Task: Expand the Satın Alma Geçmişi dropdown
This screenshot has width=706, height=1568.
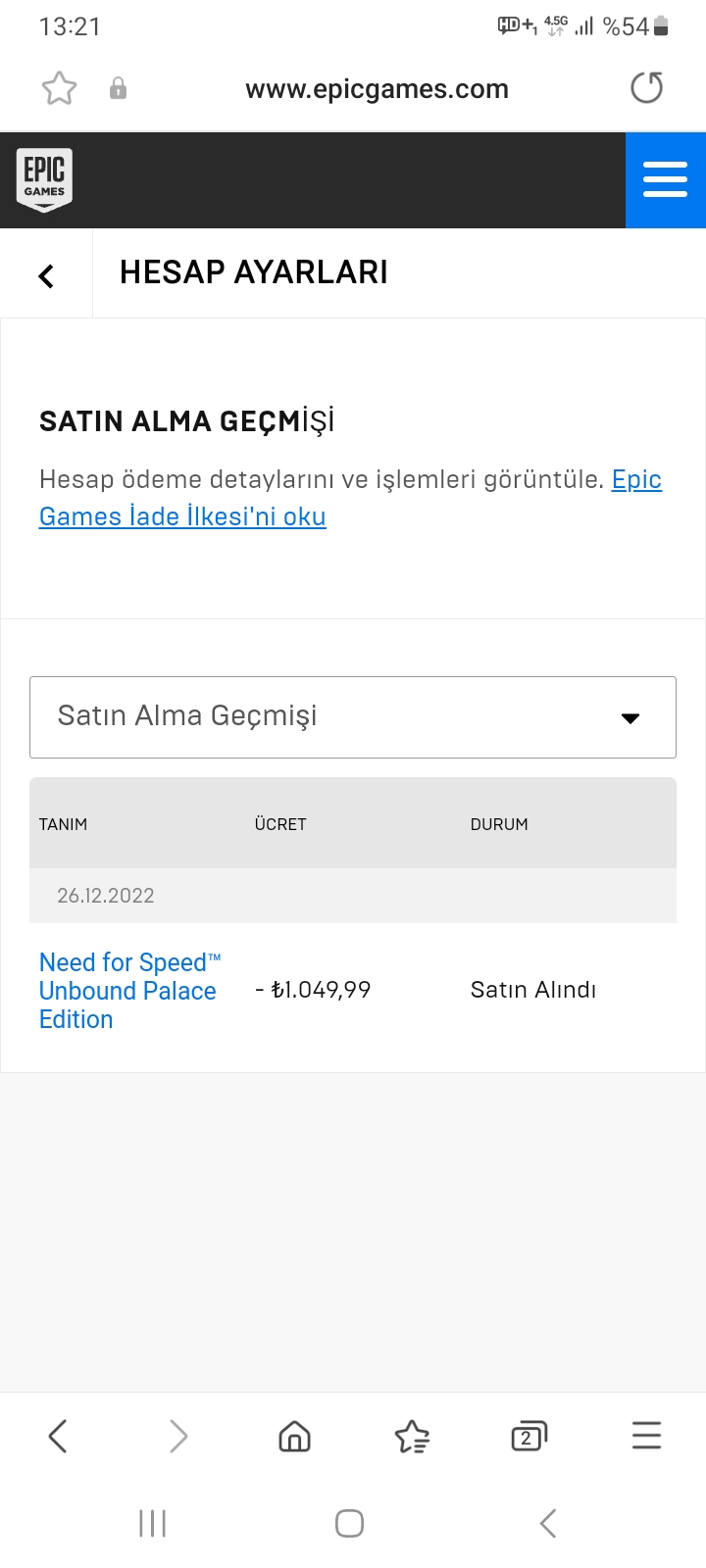Action: tap(353, 717)
